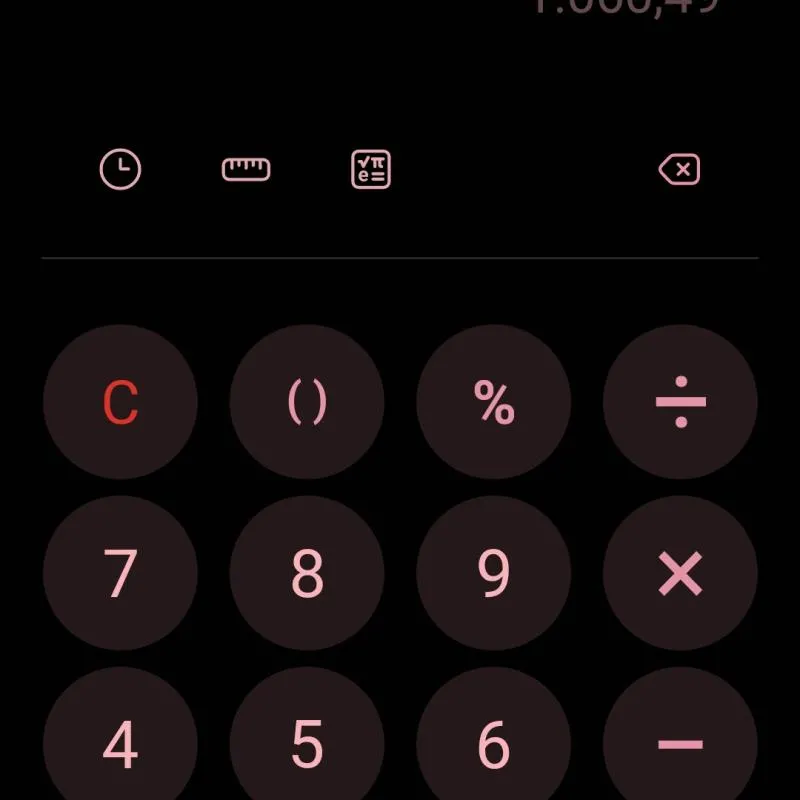Switch to scientific calculator mode
Viewport: 800px width, 800px height.
pos(371,170)
